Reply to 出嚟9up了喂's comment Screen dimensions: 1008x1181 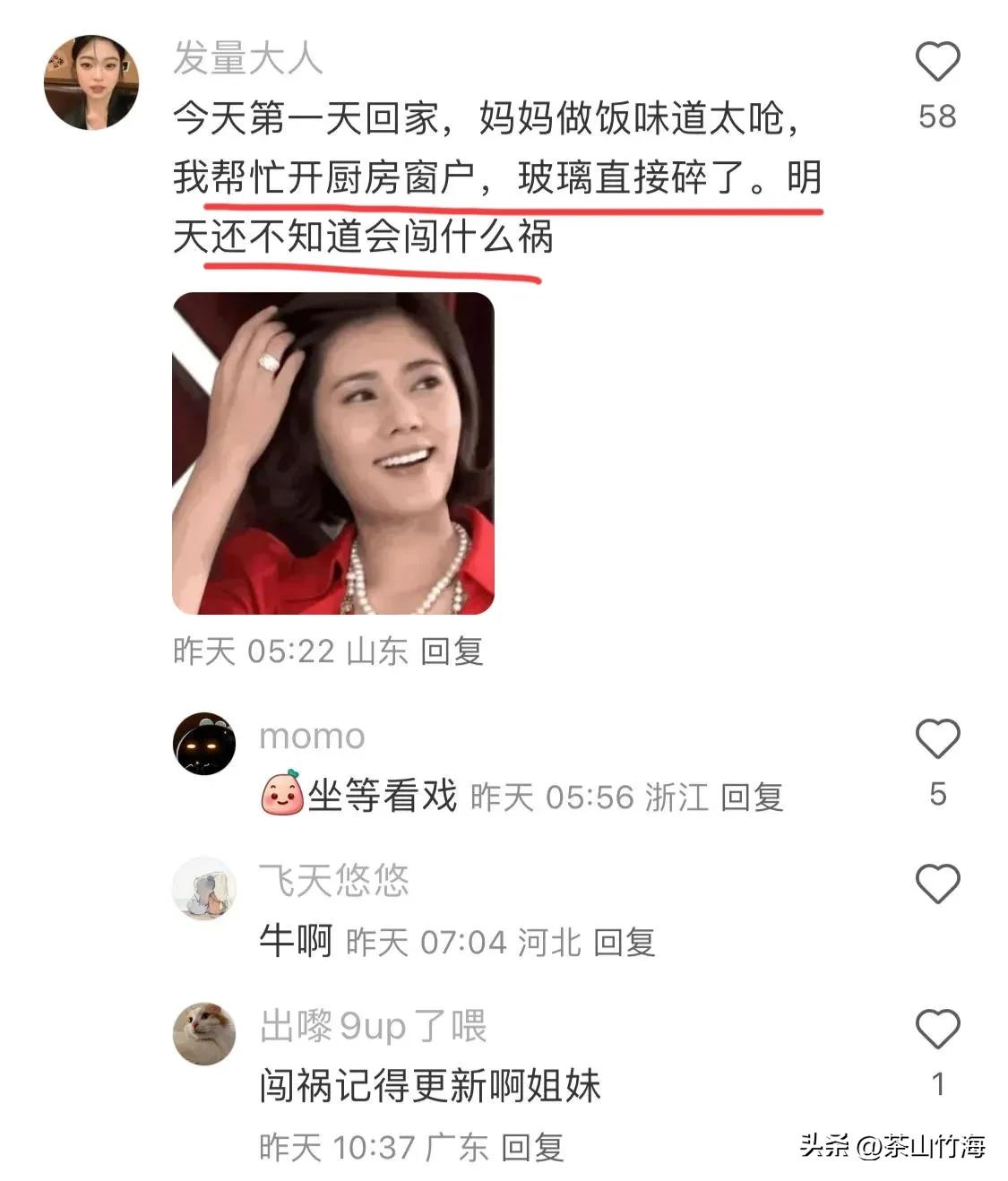[532, 1147]
